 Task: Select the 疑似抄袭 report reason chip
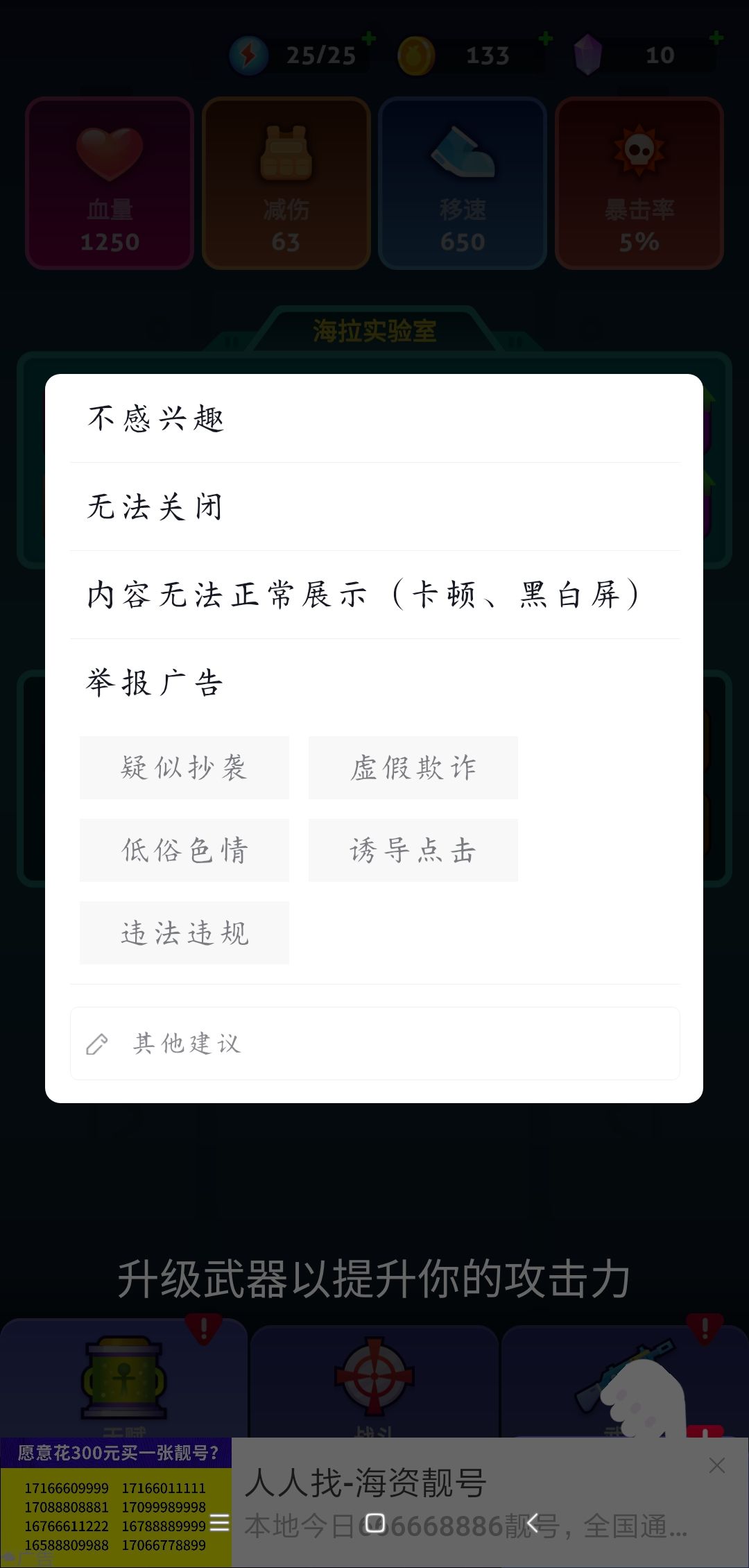tap(184, 767)
